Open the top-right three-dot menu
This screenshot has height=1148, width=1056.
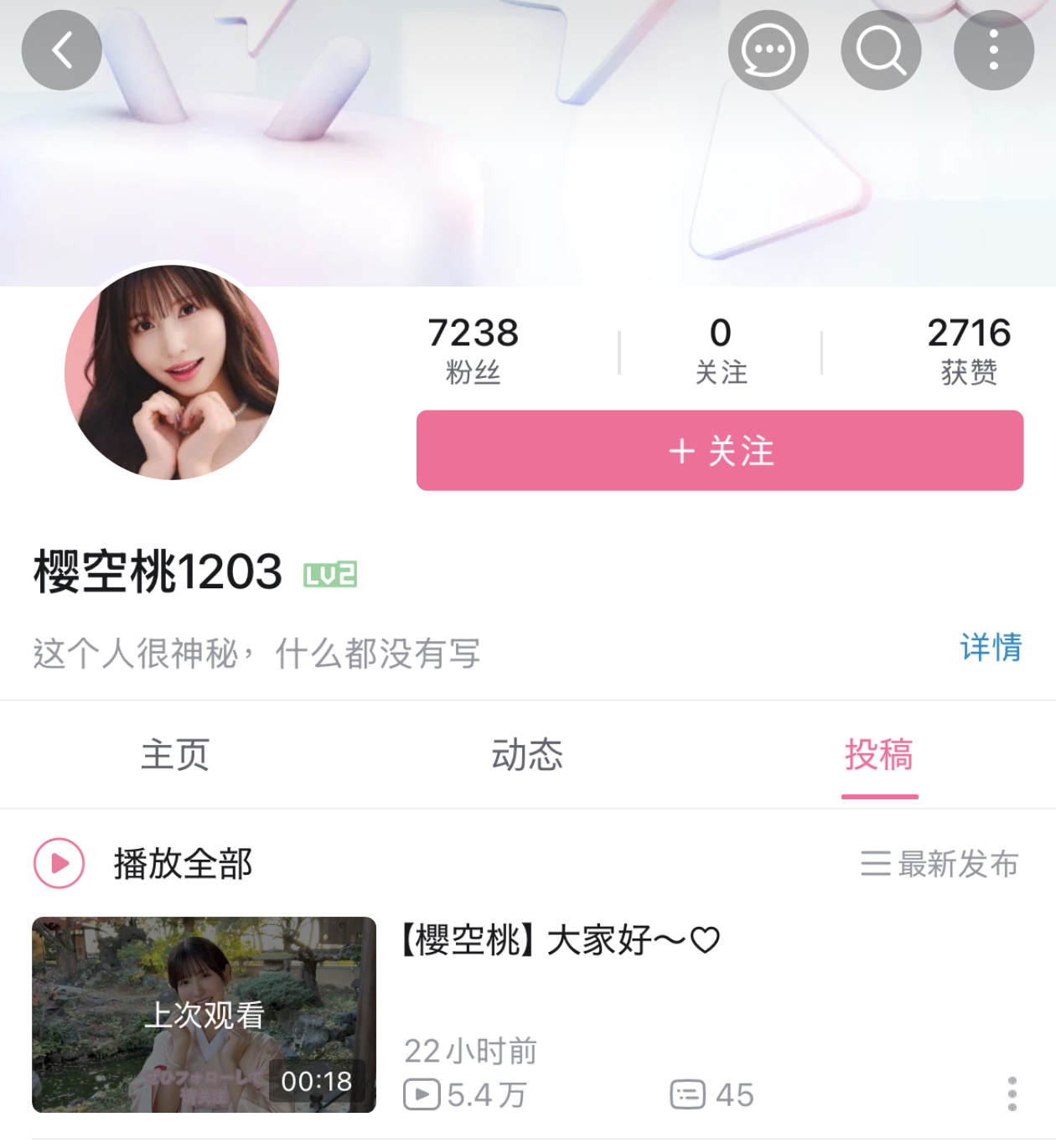993,49
